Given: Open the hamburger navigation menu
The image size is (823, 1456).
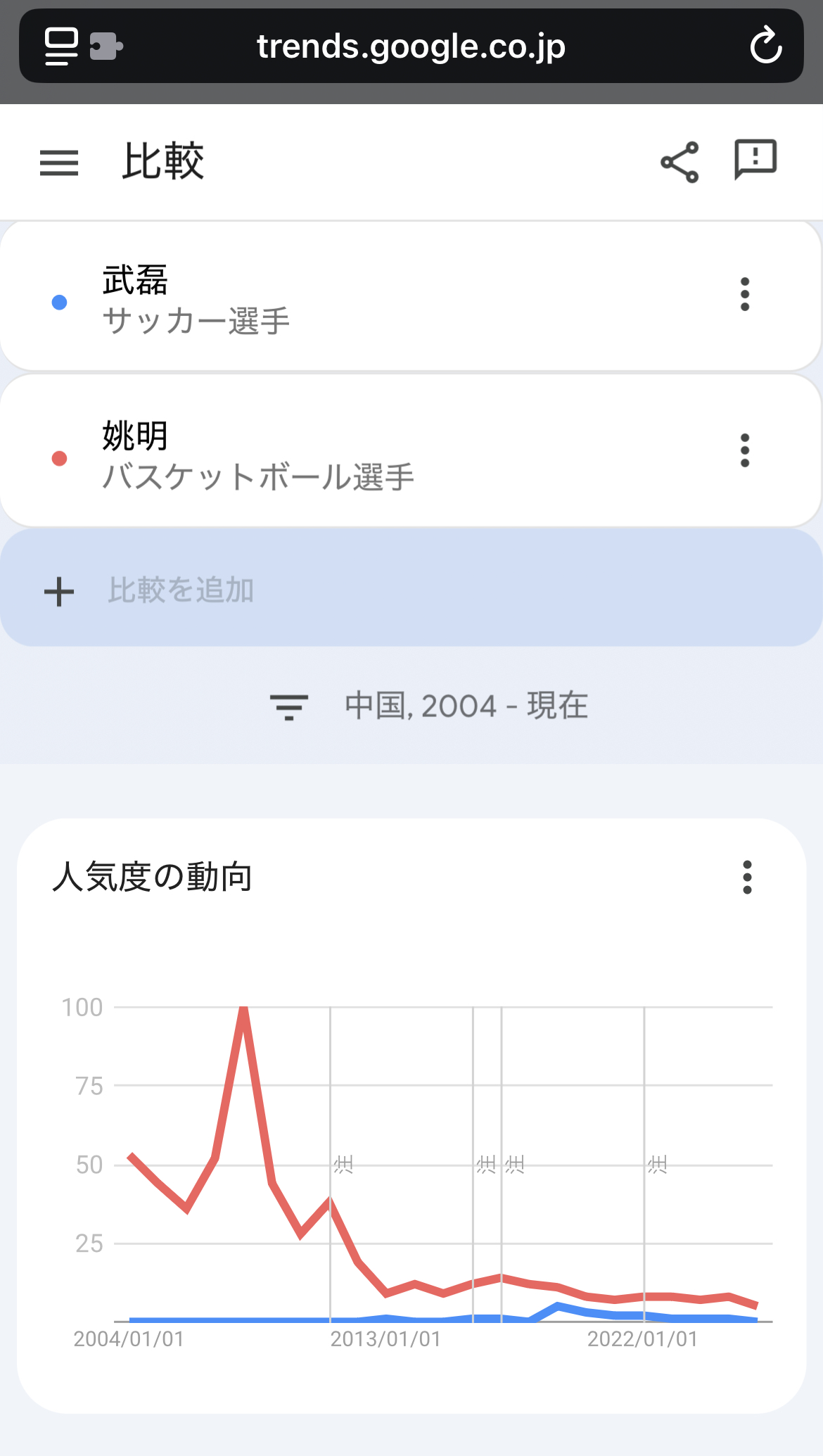Looking at the screenshot, I should point(59,163).
